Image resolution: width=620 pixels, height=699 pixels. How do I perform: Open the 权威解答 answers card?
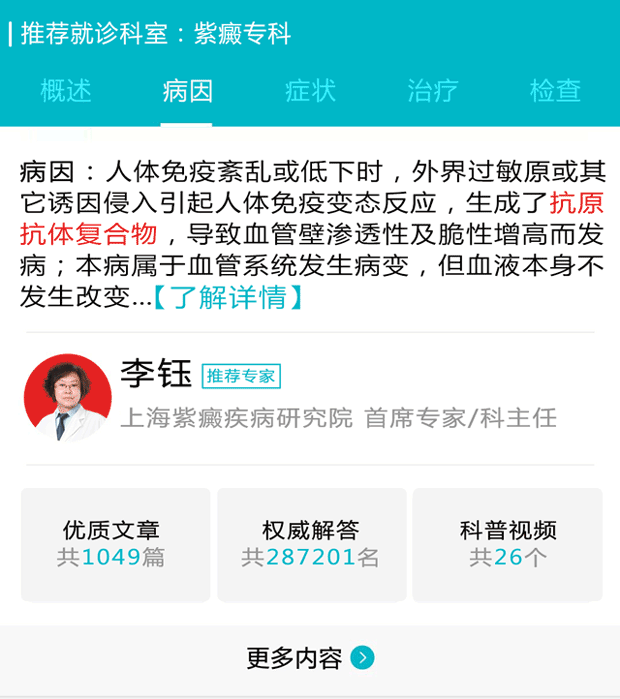click(311, 544)
